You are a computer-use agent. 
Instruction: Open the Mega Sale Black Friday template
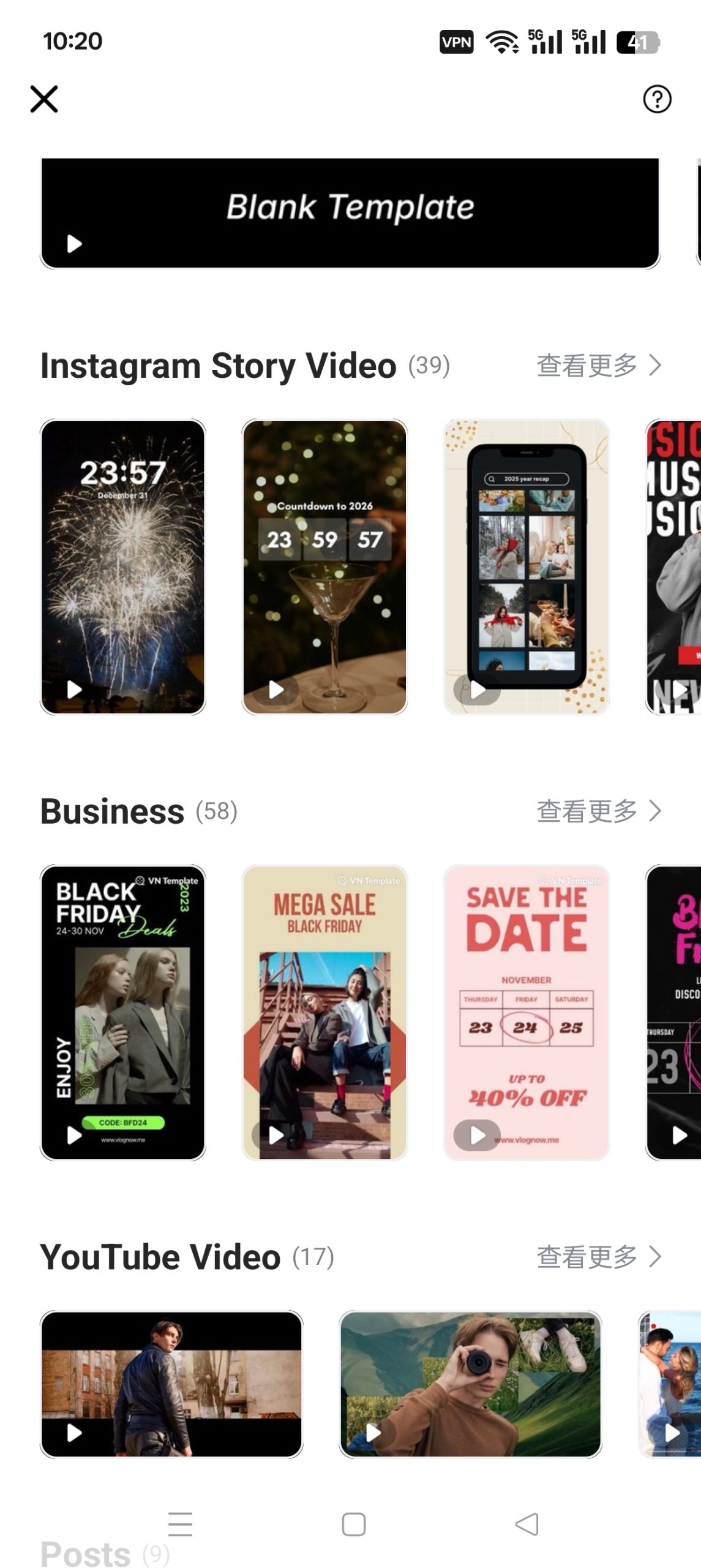coord(324,1012)
